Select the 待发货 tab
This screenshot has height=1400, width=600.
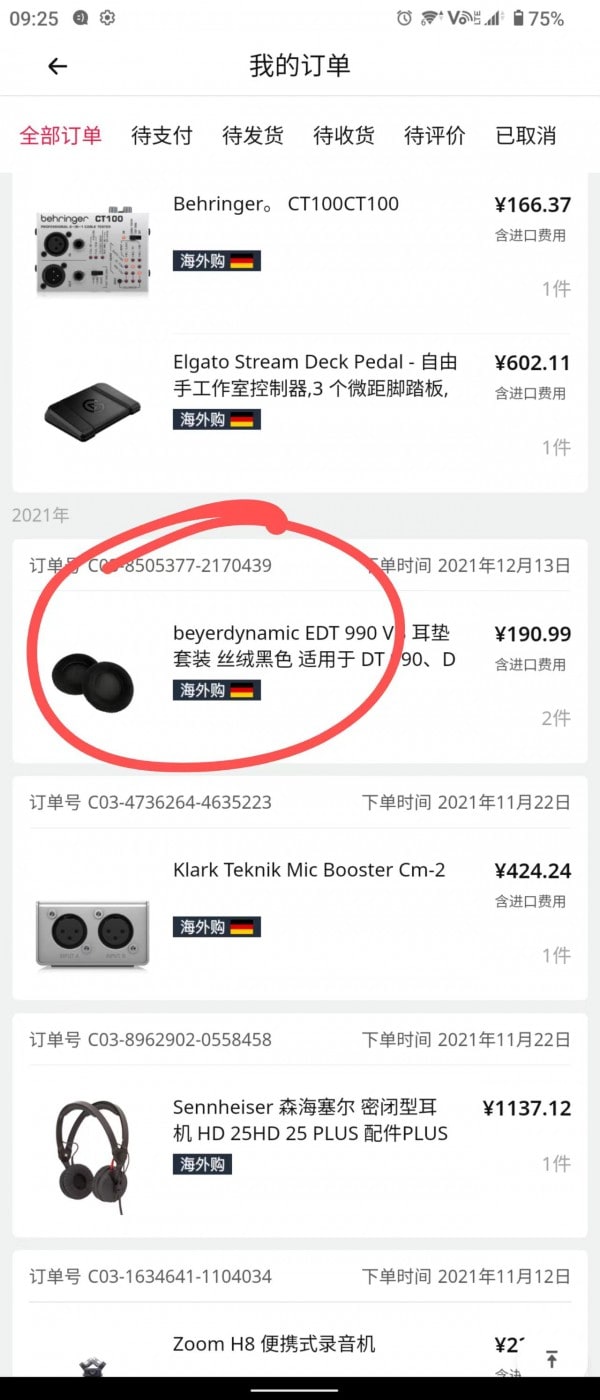(252, 136)
